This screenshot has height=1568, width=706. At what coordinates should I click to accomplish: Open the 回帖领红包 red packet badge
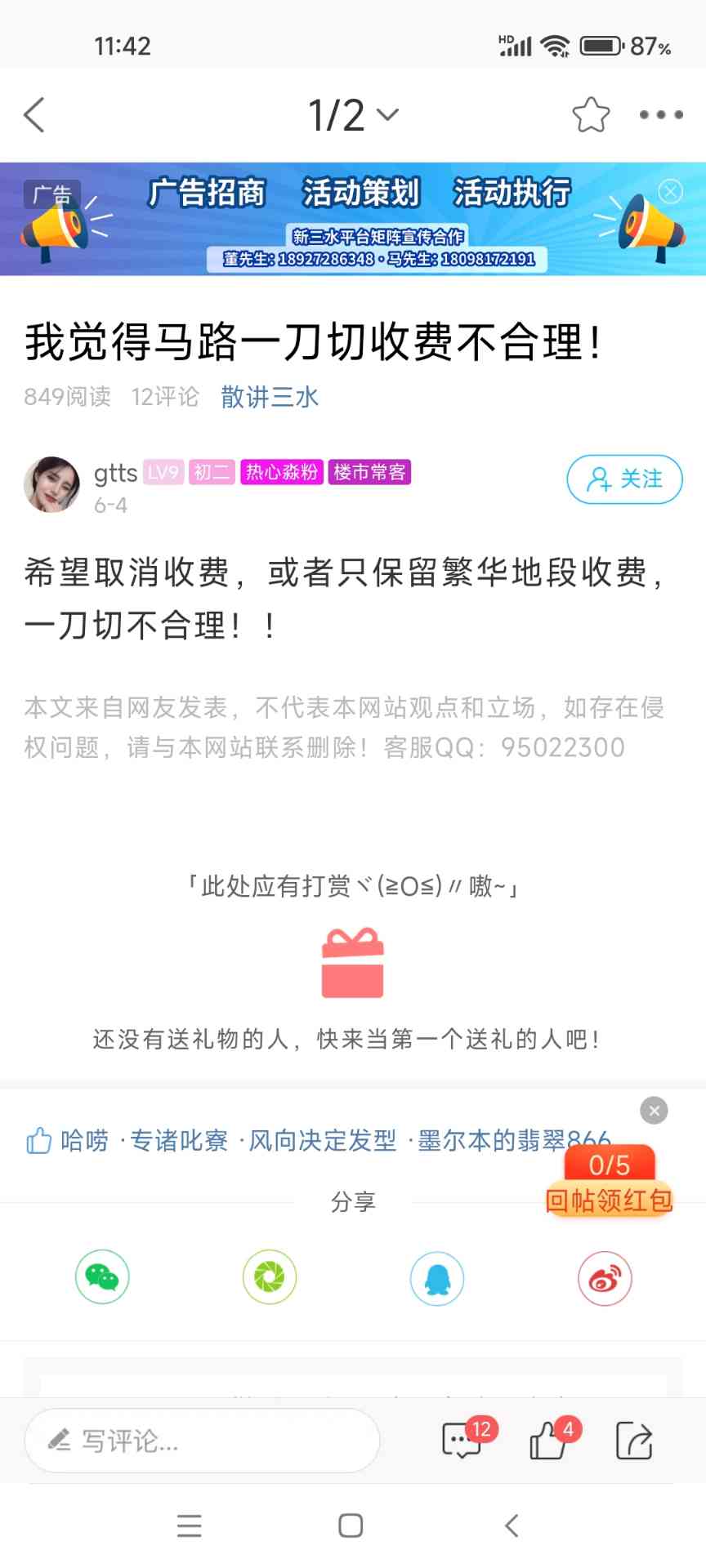tap(610, 1184)
